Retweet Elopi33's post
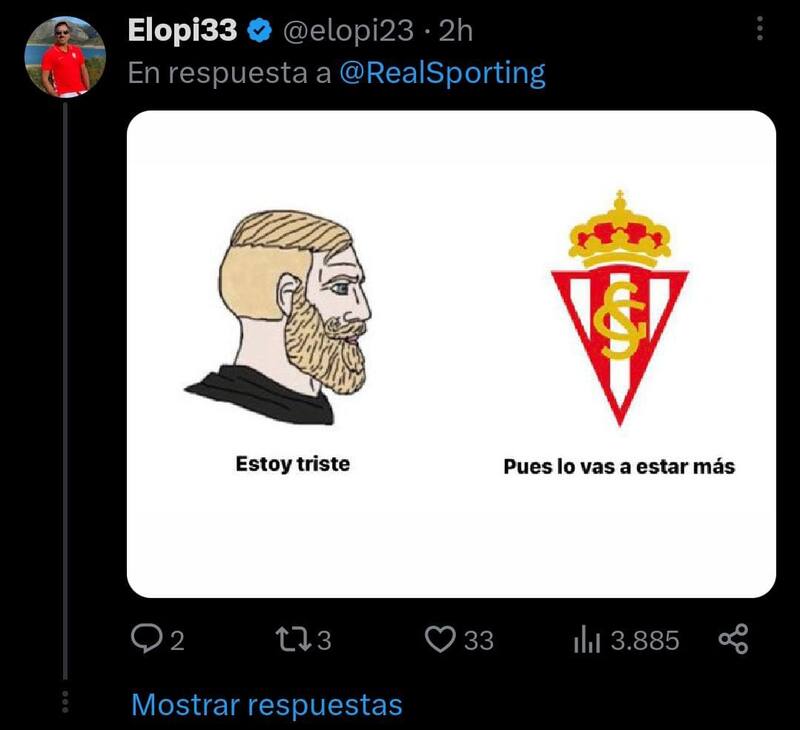Viewport: 800px width, 730px height. (x=291, y=639)
